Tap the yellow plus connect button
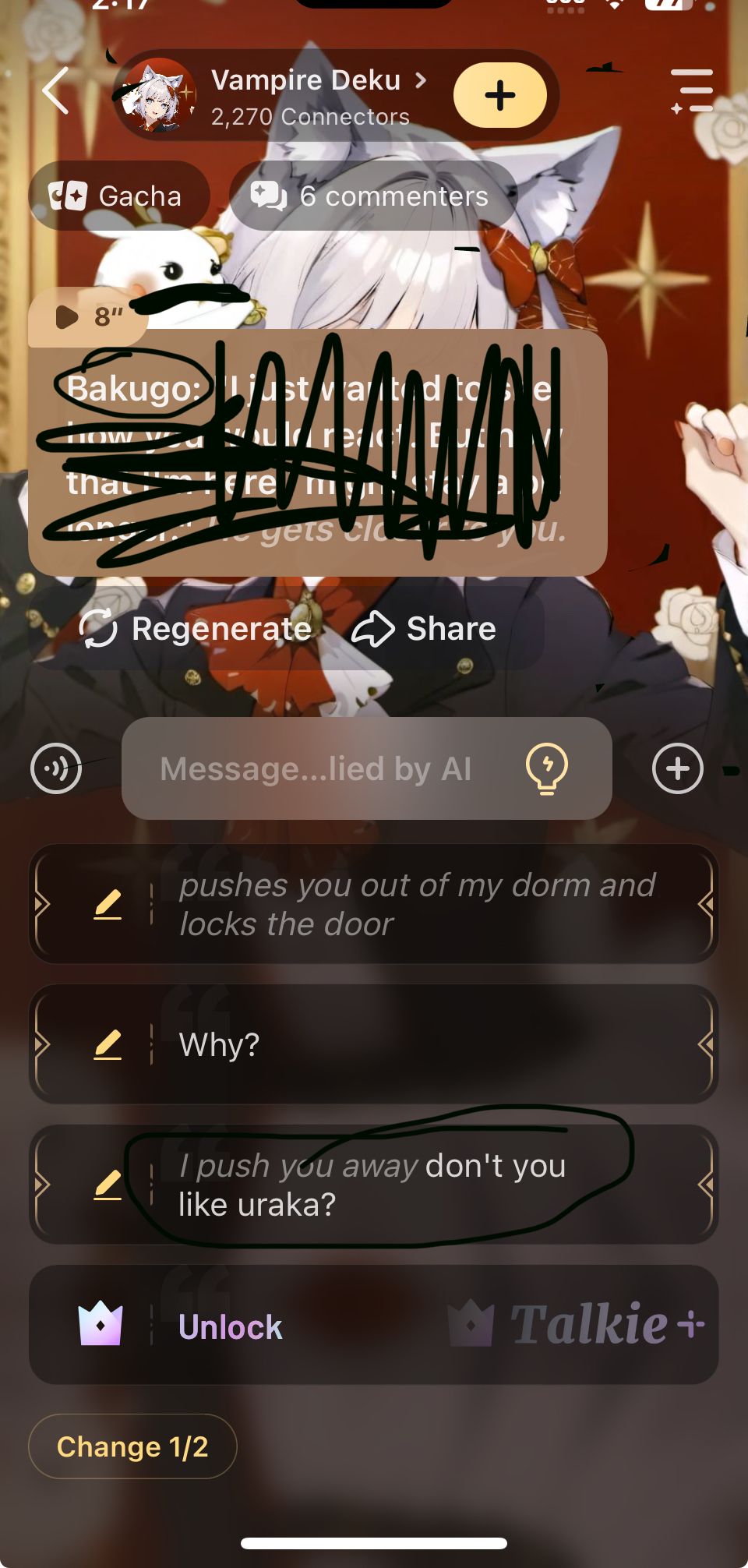The width and height of the screenshot is (748, 1568). [499, 95]
